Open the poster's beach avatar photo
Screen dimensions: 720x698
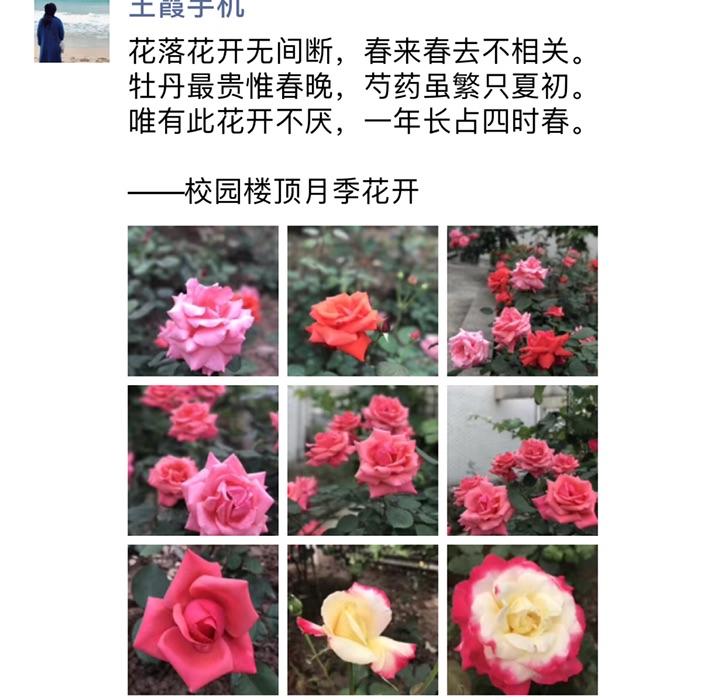pos(71,30)
